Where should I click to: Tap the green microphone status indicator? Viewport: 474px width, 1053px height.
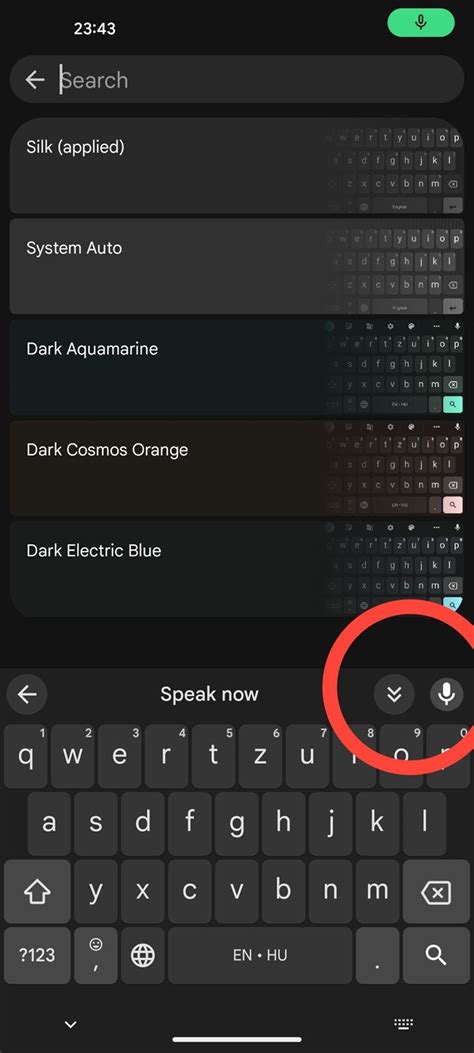421,23
